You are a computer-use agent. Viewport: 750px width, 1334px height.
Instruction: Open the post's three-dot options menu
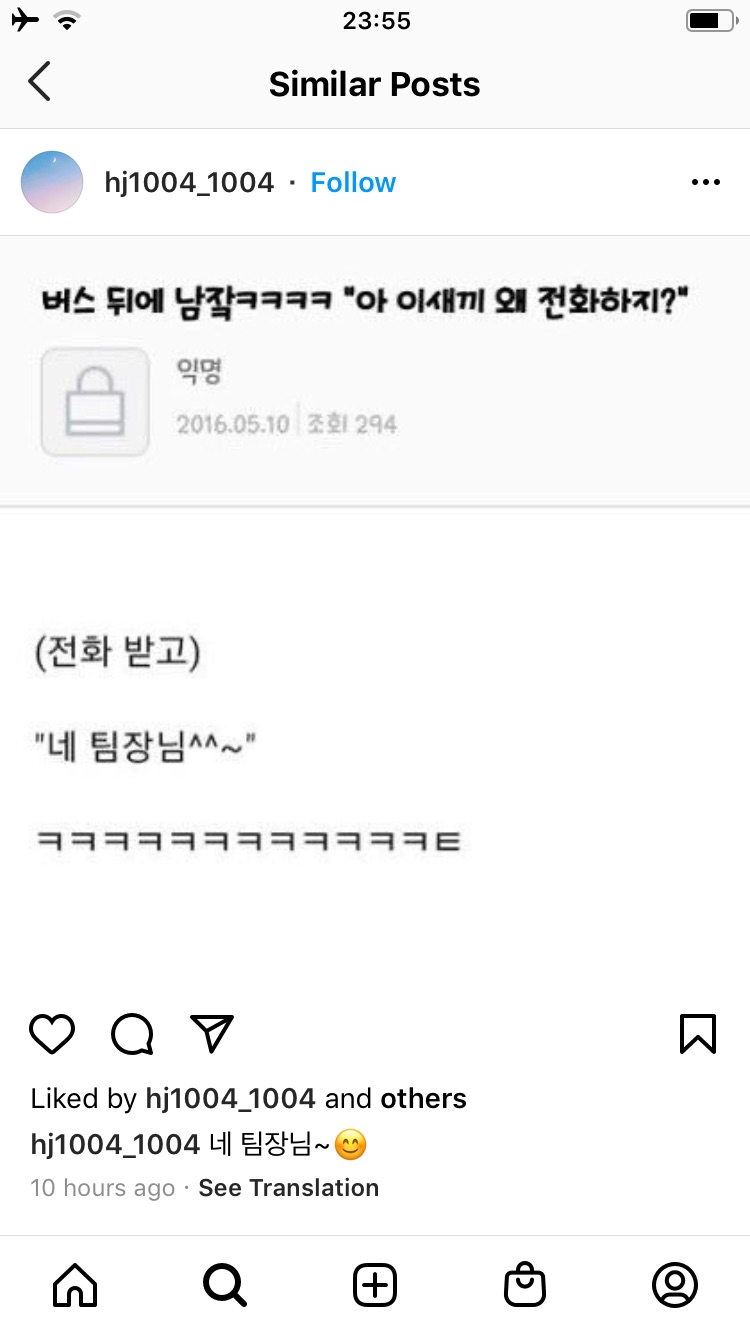(x=706, y=182)
